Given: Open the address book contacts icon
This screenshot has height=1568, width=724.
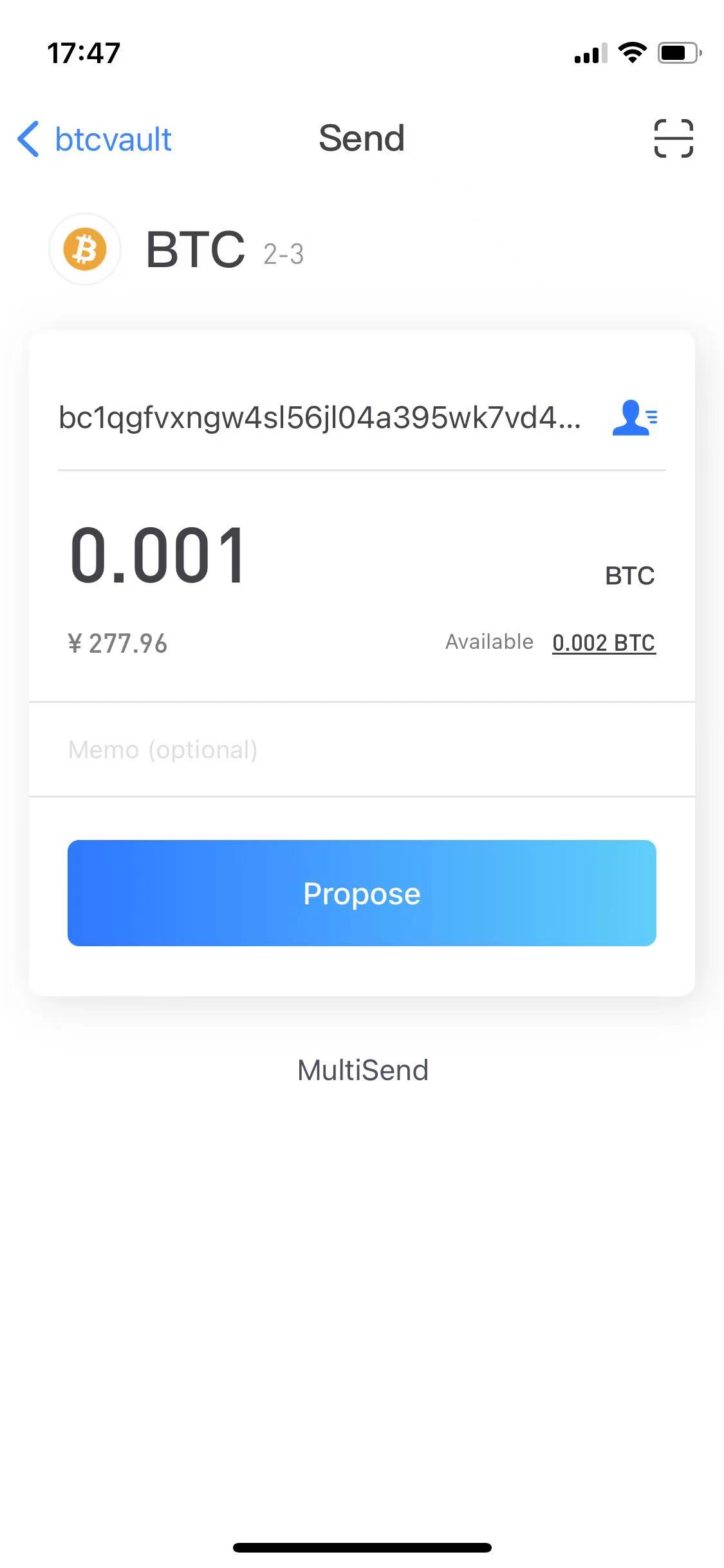Looking at the screenshot, I should tap(634, 418).
